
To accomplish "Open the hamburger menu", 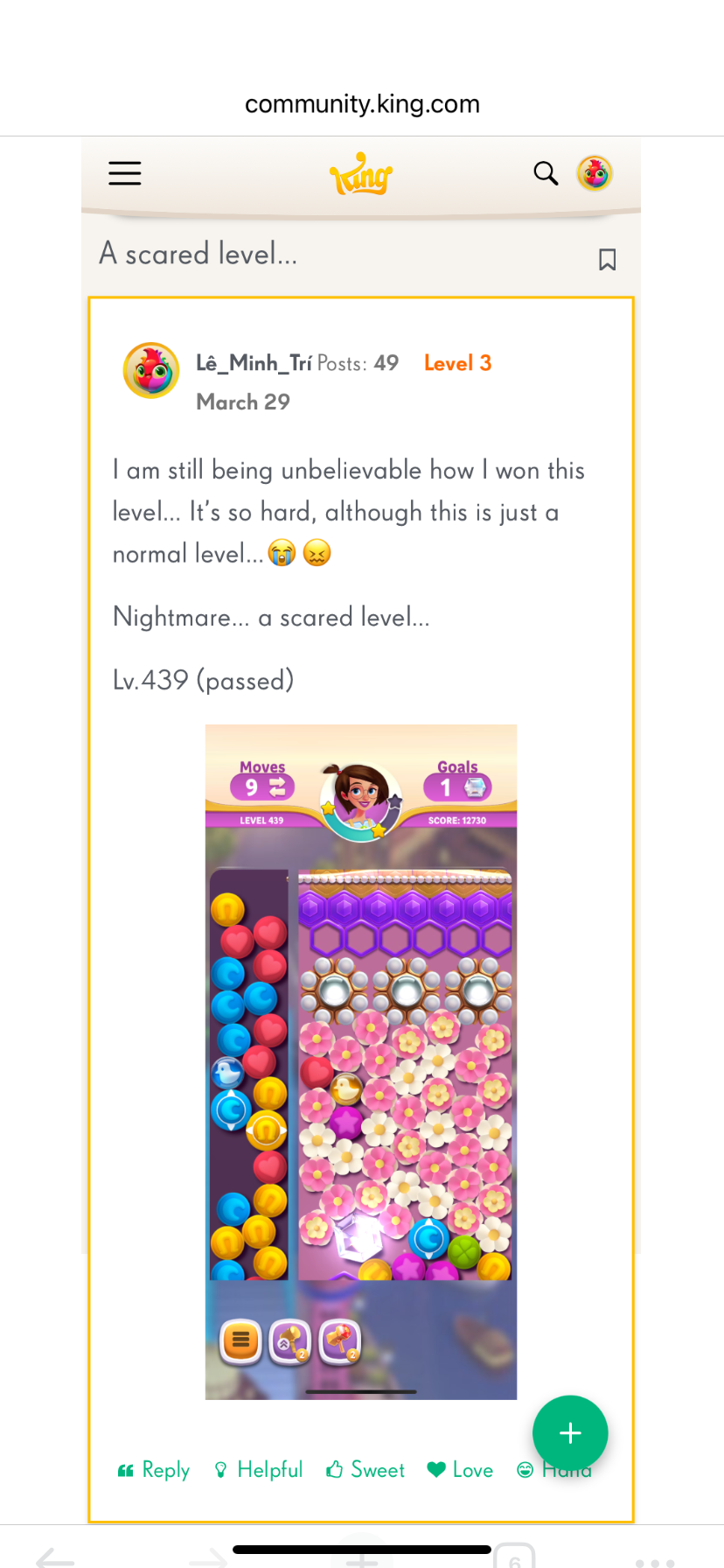I will tap(124, 173).
